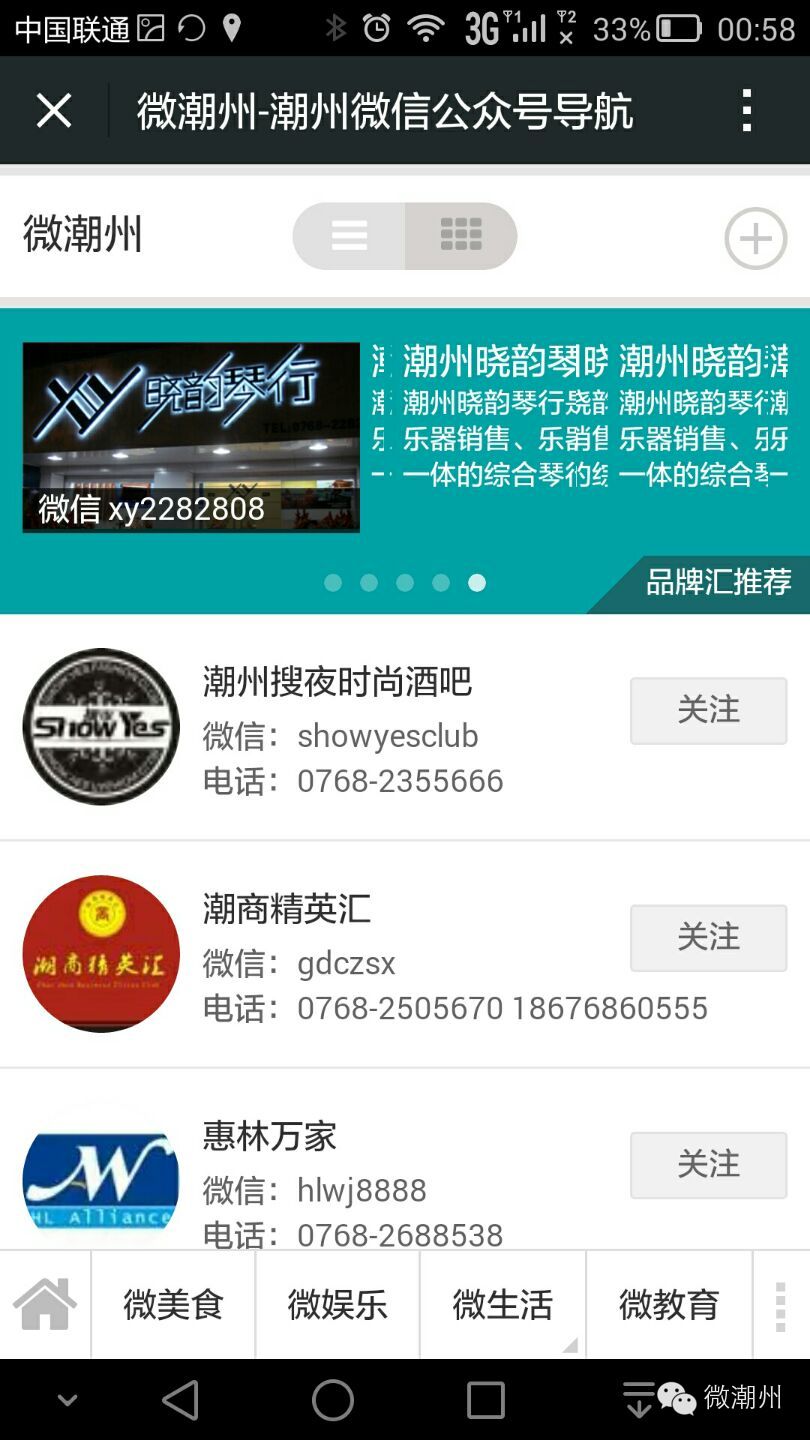
Task: Jump to the fifth banner page dot
Action: tap(477, 582)
